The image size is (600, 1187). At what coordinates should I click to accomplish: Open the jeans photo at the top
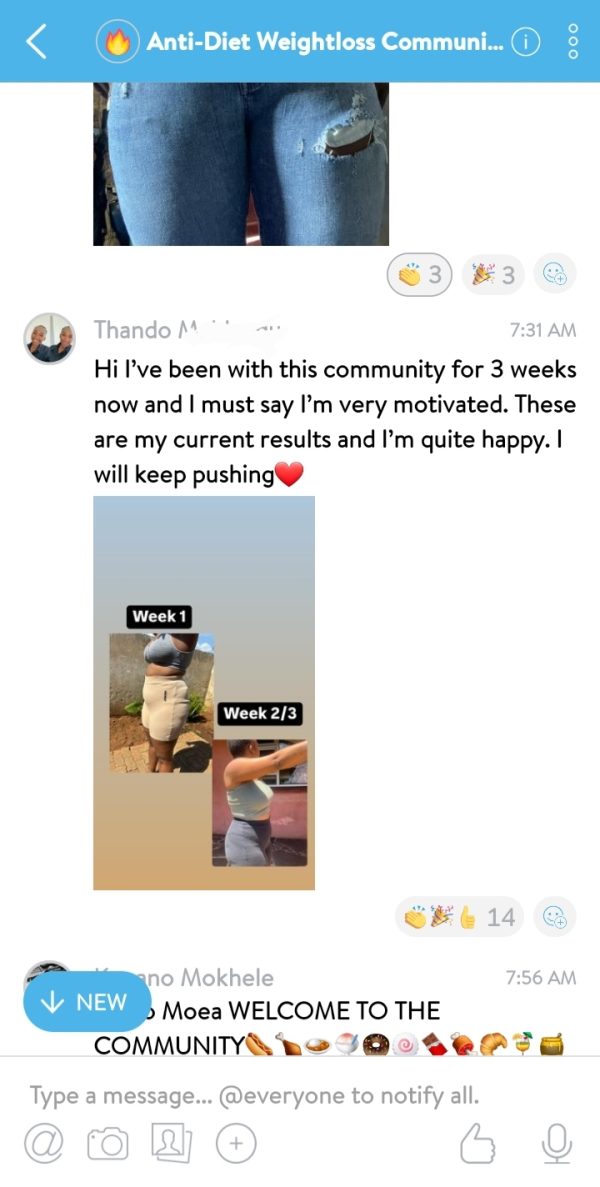point(240,165)
